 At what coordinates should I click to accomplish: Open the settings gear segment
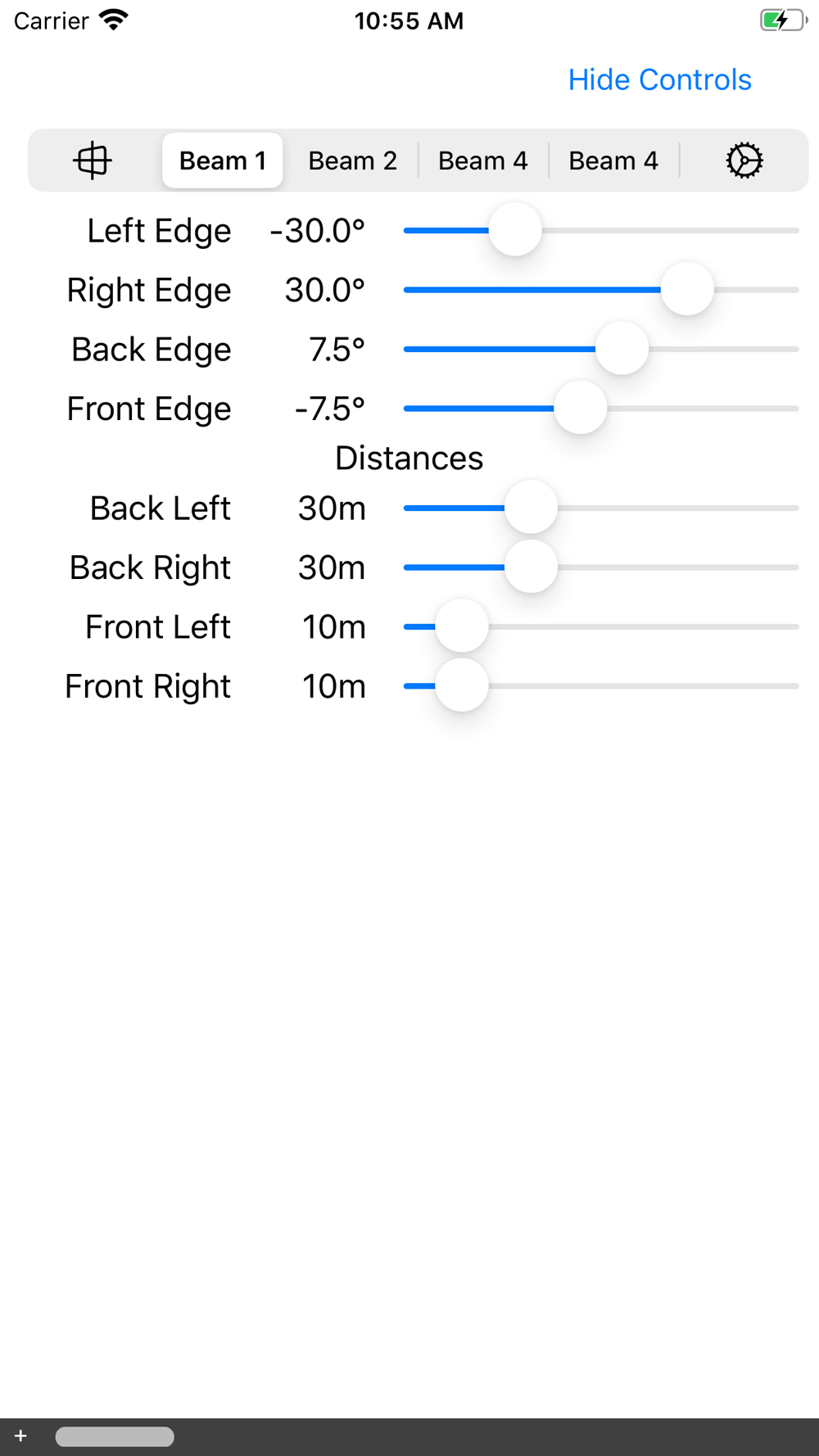click(x=744, y=161)
